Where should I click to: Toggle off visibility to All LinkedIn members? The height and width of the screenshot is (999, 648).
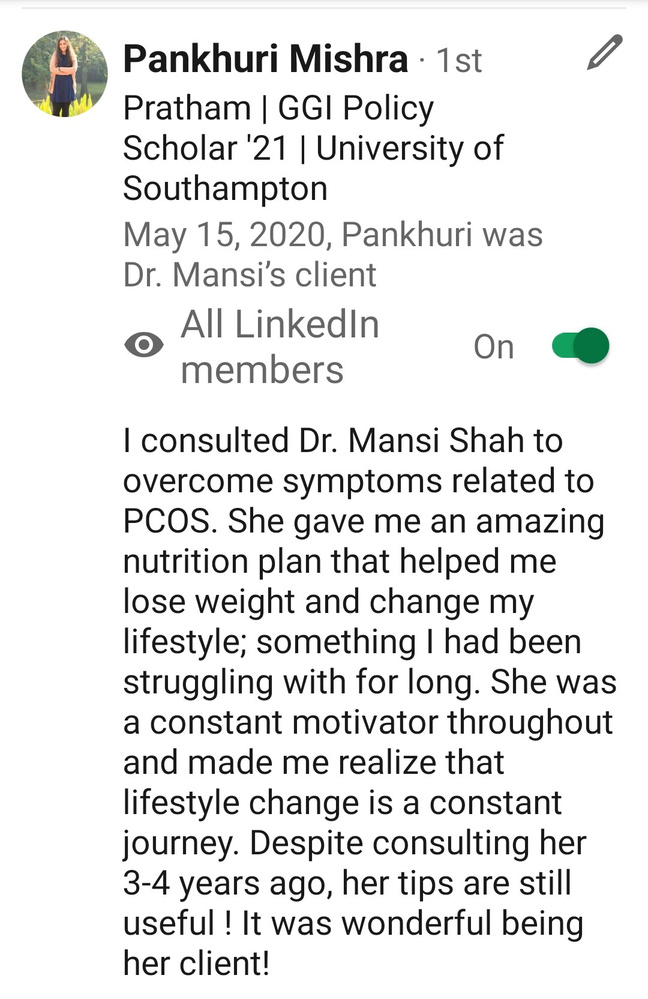pos(581,346)
